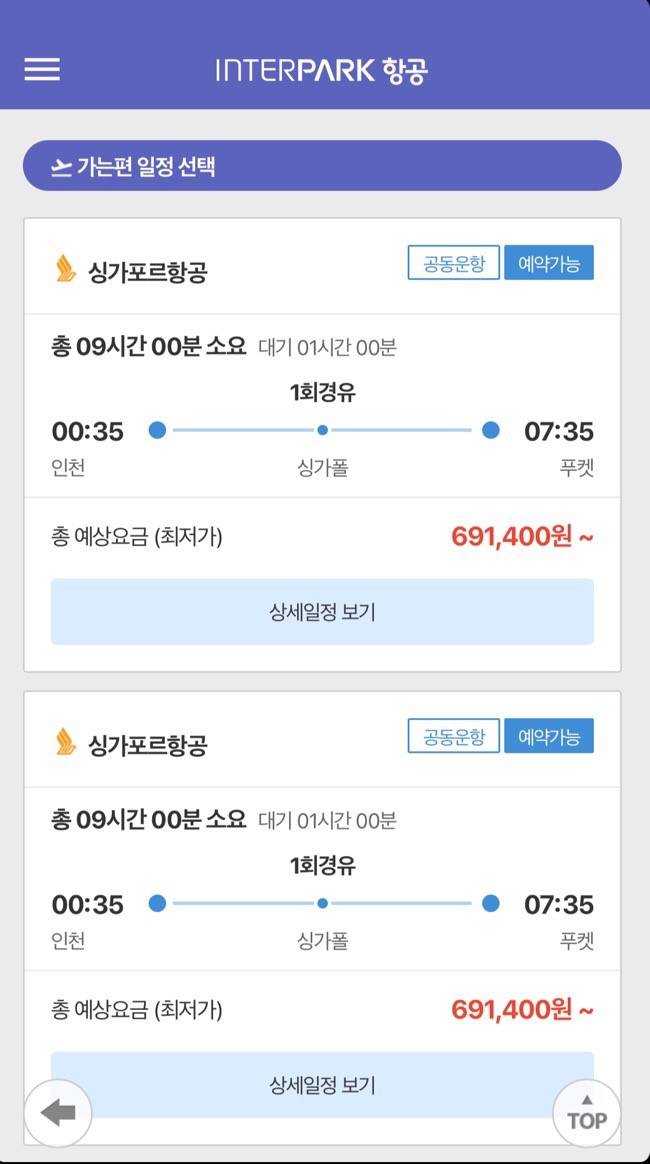Open the hamburger menu

click(42, 69)
